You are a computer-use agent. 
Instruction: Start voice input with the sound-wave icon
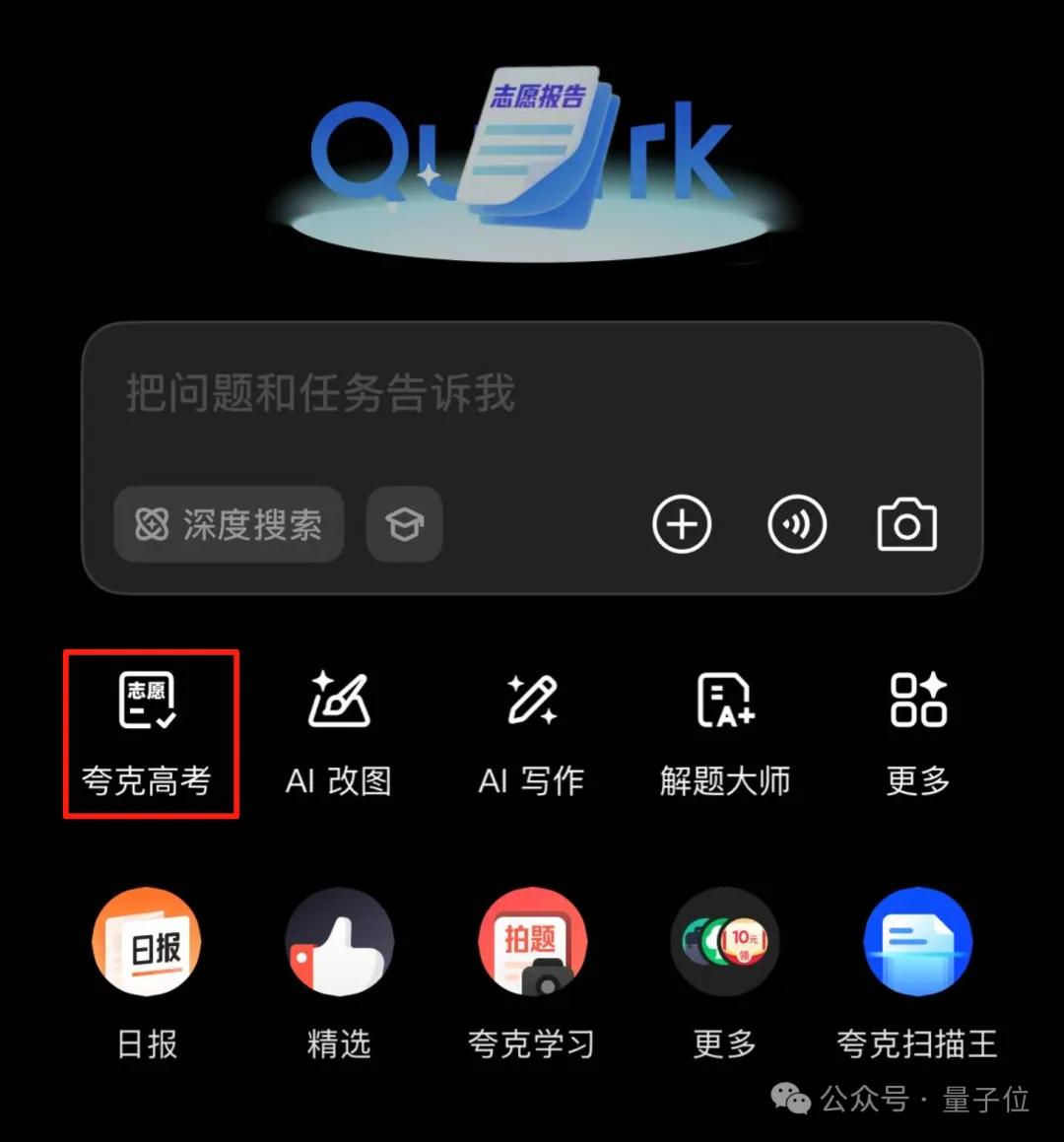[796, 524]
